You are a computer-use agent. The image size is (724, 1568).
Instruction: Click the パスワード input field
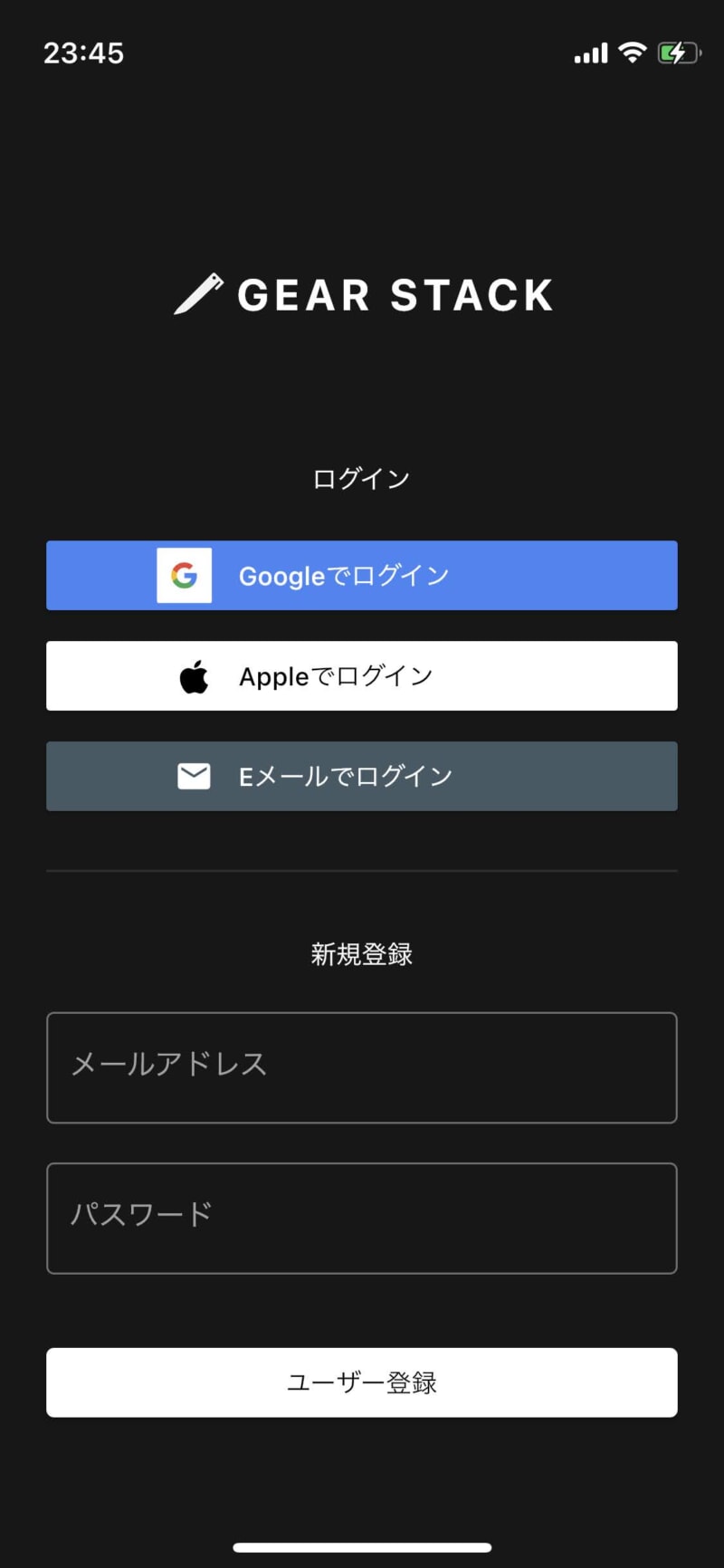362,1218
